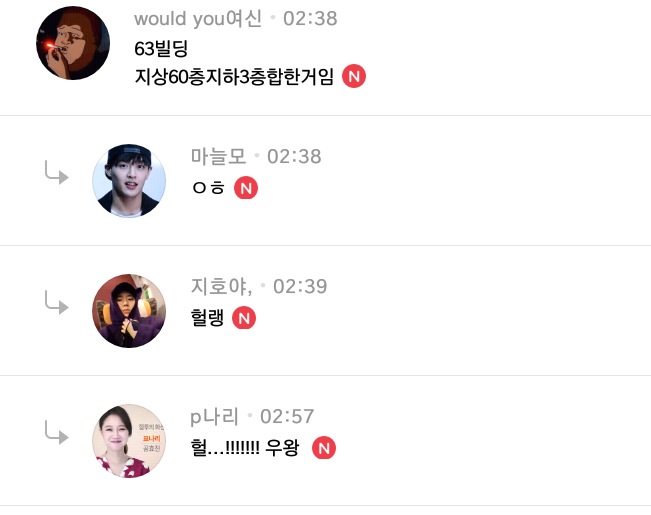Tap 지호야's avatar
The height and width of the screenshot is (515, 651).
[x=129, y=310]
